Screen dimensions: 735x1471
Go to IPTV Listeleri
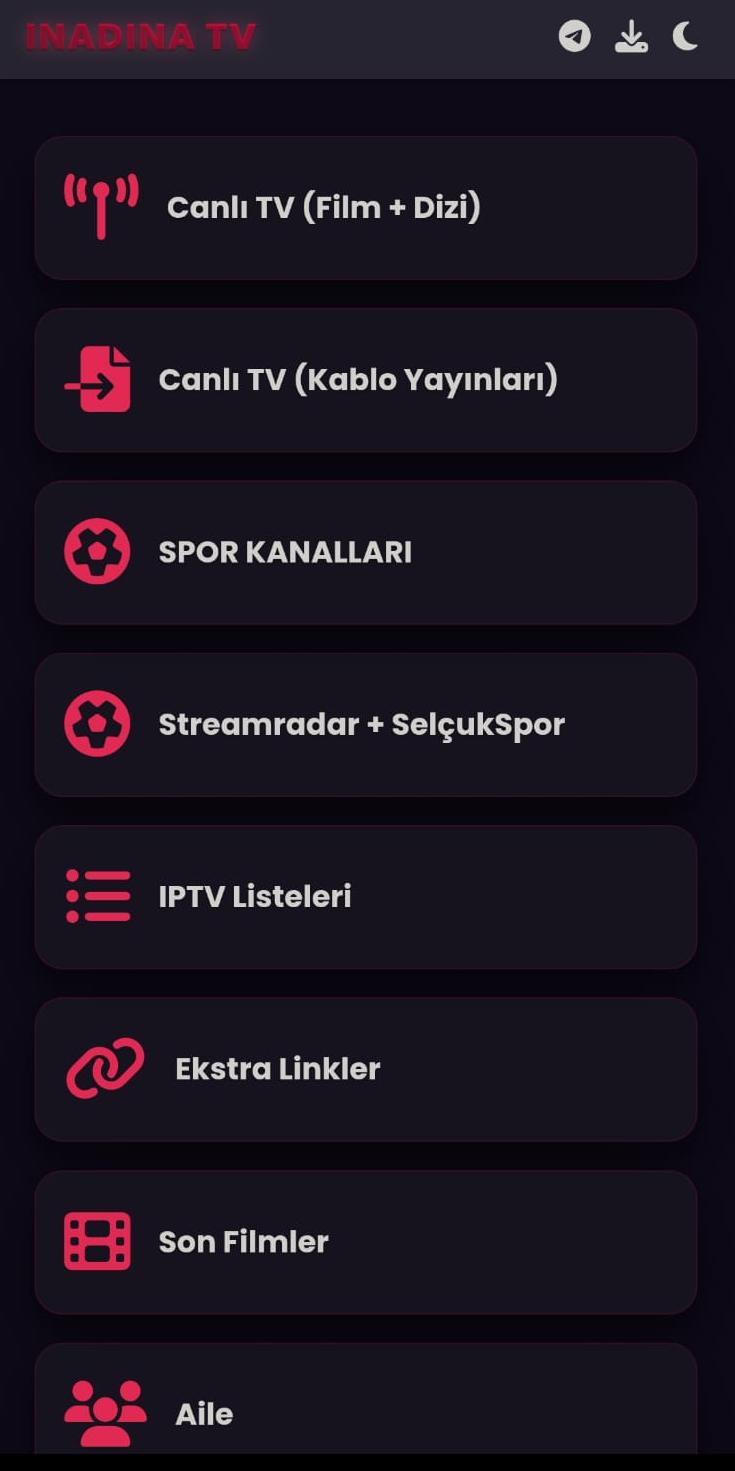(366, 896)
